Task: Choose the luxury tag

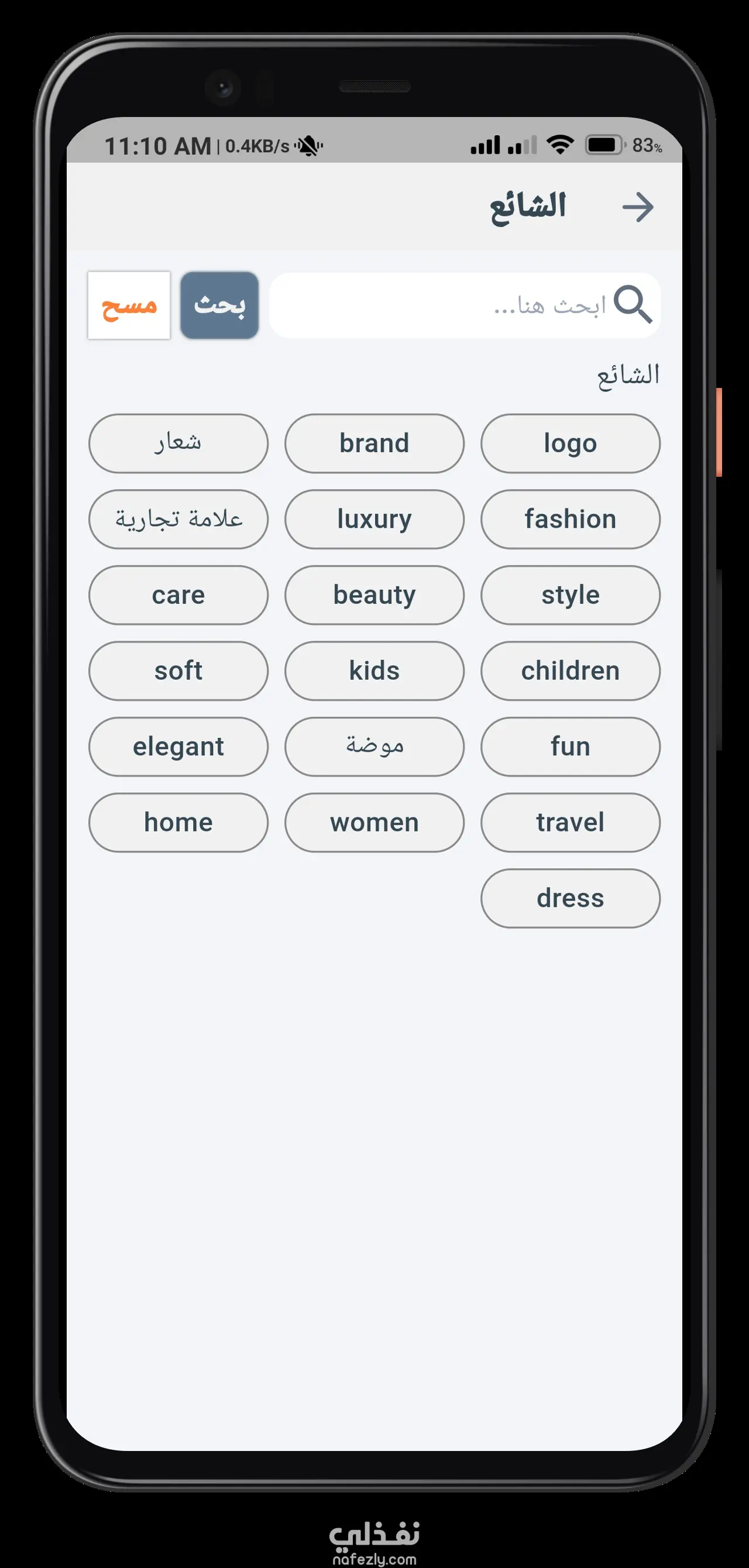Action: [x=374, y=519]
